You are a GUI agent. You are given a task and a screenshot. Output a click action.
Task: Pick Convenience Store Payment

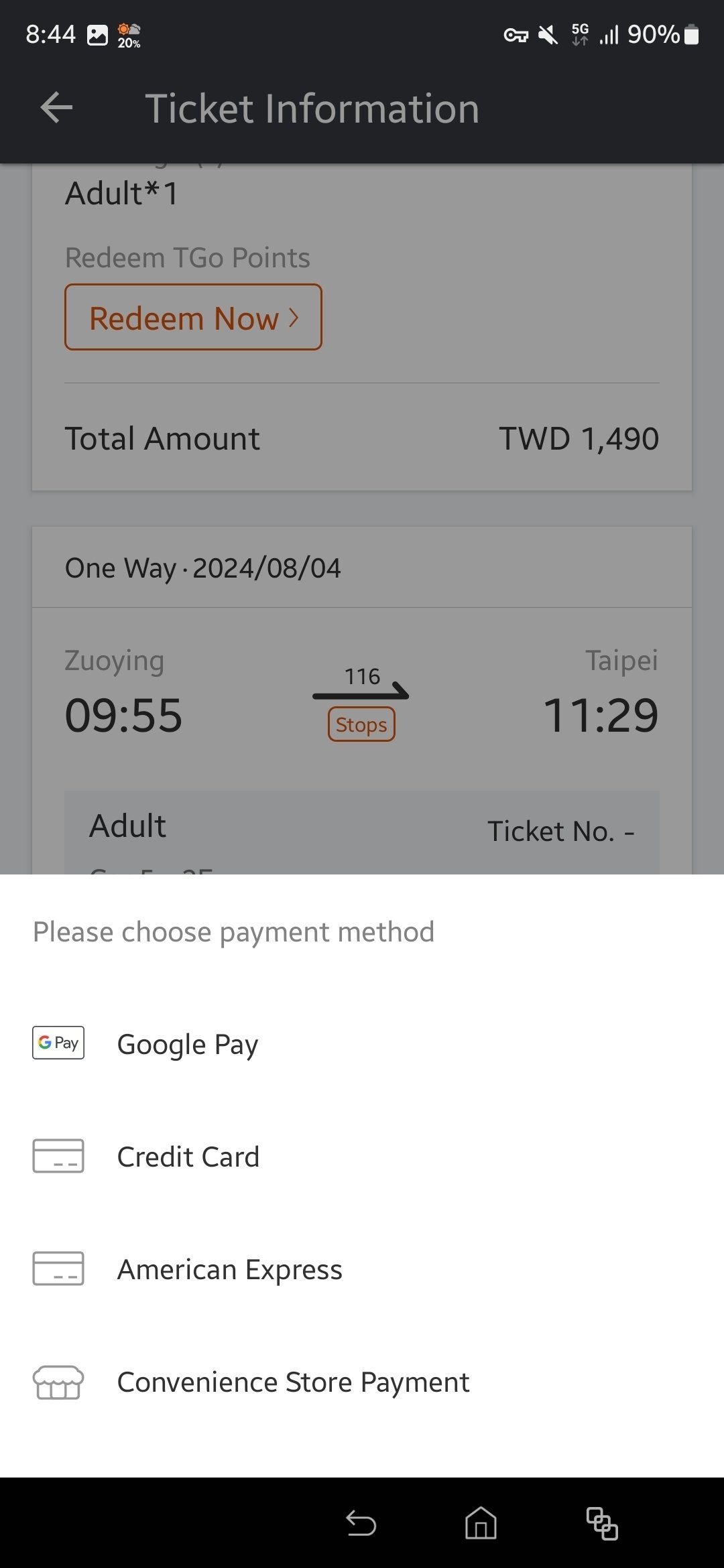point(292,1382)
